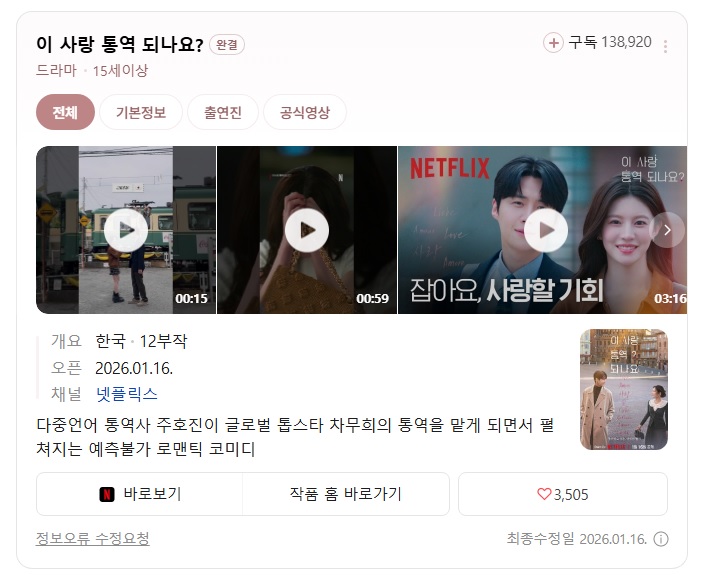Screen dimensions: 705x588
Task: Play the 00:59 video clip
Action: tap(306, 231)
